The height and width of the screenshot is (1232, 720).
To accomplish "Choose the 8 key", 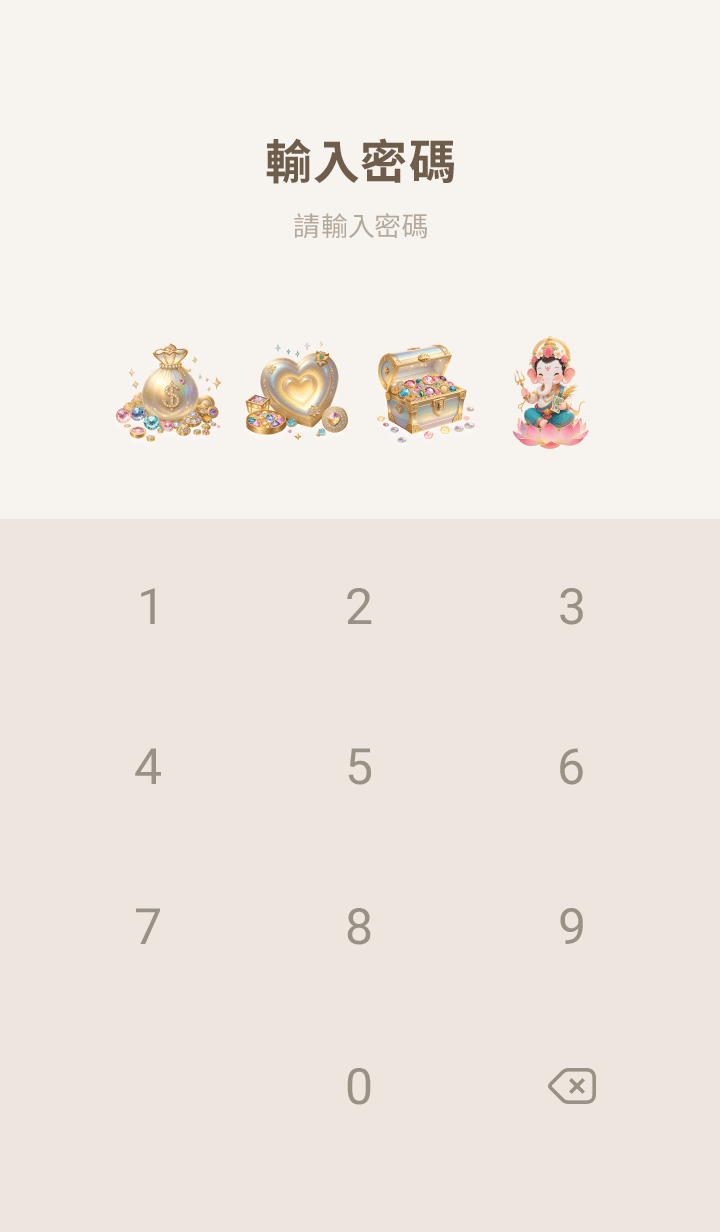I will click(x=359, y=927).
